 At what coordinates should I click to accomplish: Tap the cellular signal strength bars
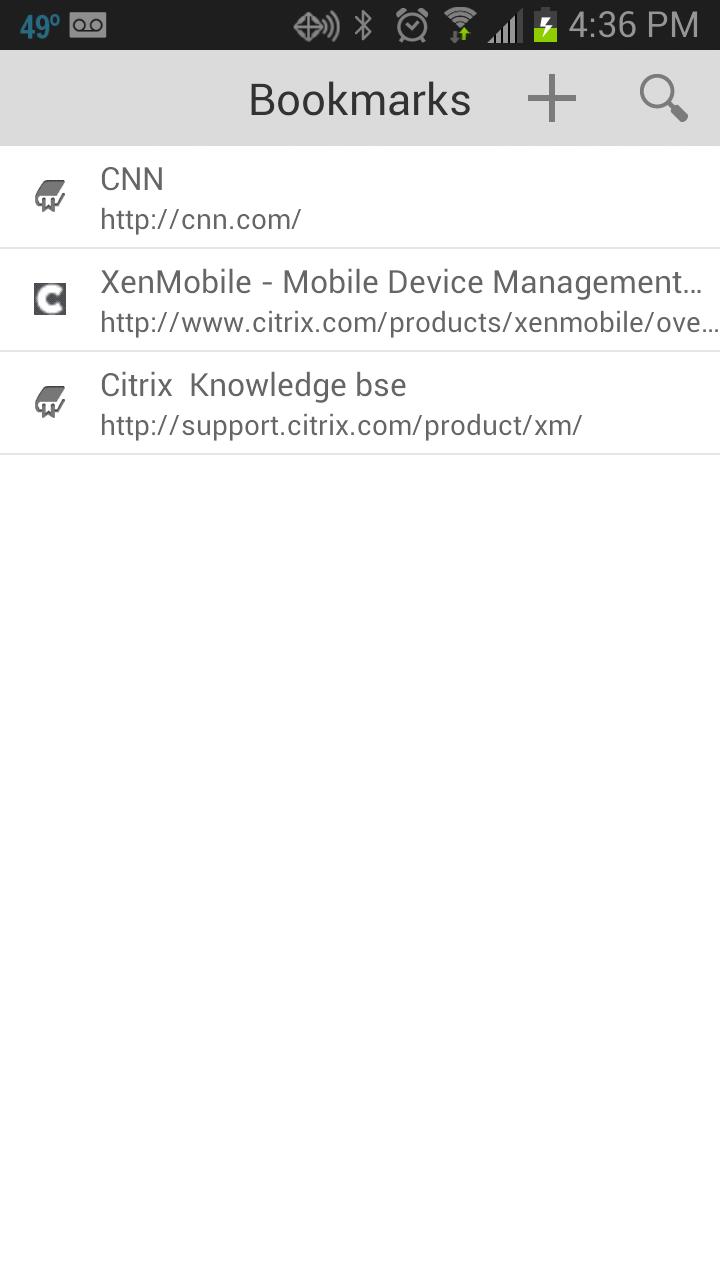502,23
